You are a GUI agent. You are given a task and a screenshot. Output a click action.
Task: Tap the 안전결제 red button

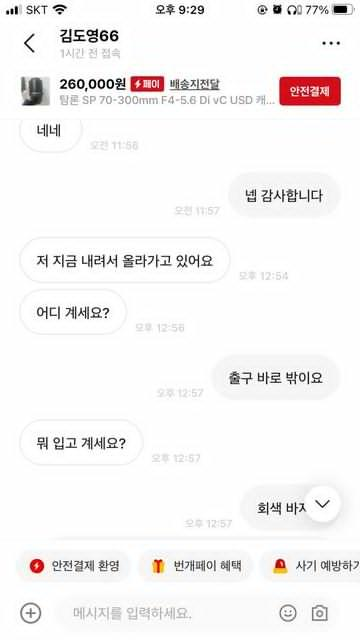pos(310,91)
